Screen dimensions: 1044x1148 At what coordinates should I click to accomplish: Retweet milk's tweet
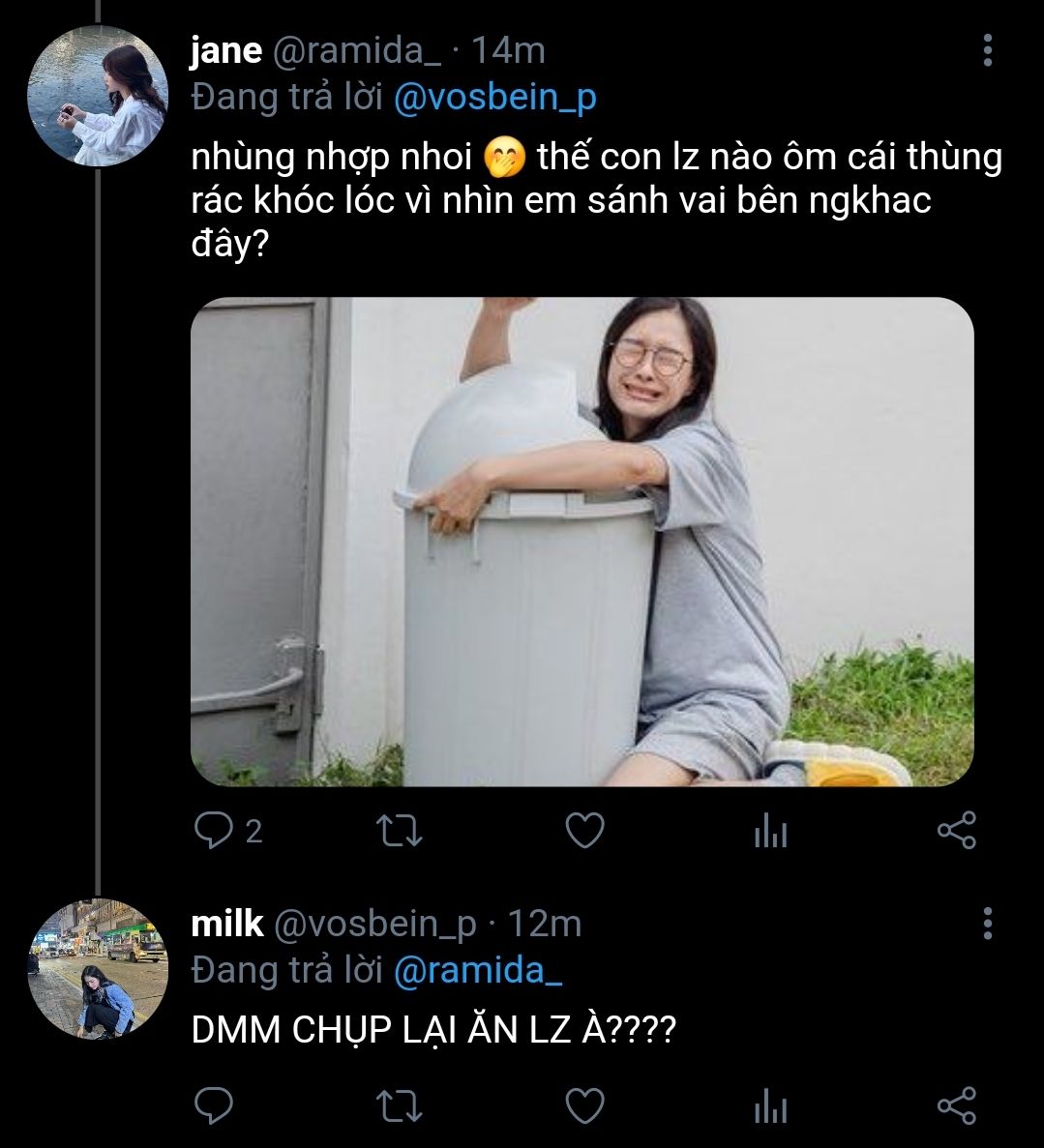[x=399, y=1106]
